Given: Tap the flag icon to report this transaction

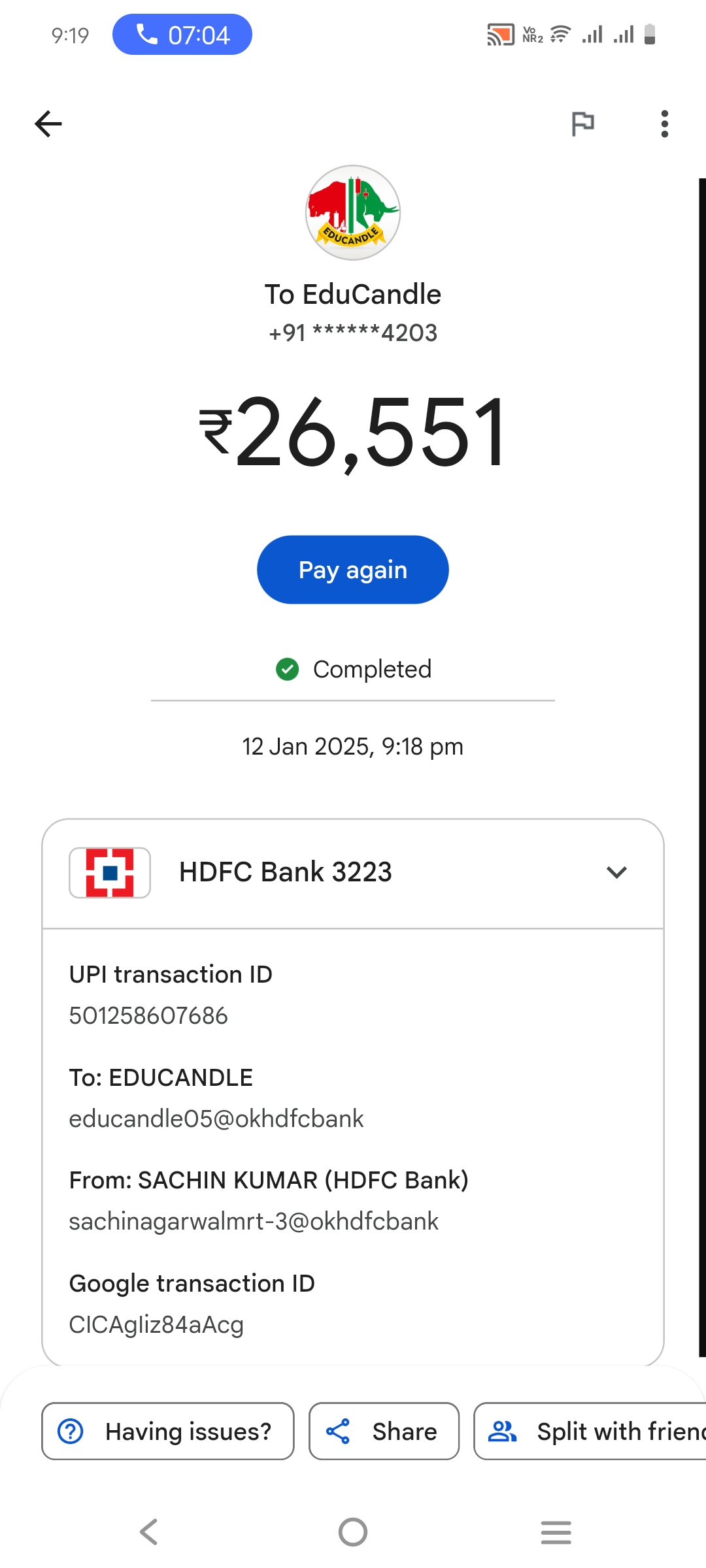Looking at the screenshot, I should pyautogui.click(x=582, y=123).
